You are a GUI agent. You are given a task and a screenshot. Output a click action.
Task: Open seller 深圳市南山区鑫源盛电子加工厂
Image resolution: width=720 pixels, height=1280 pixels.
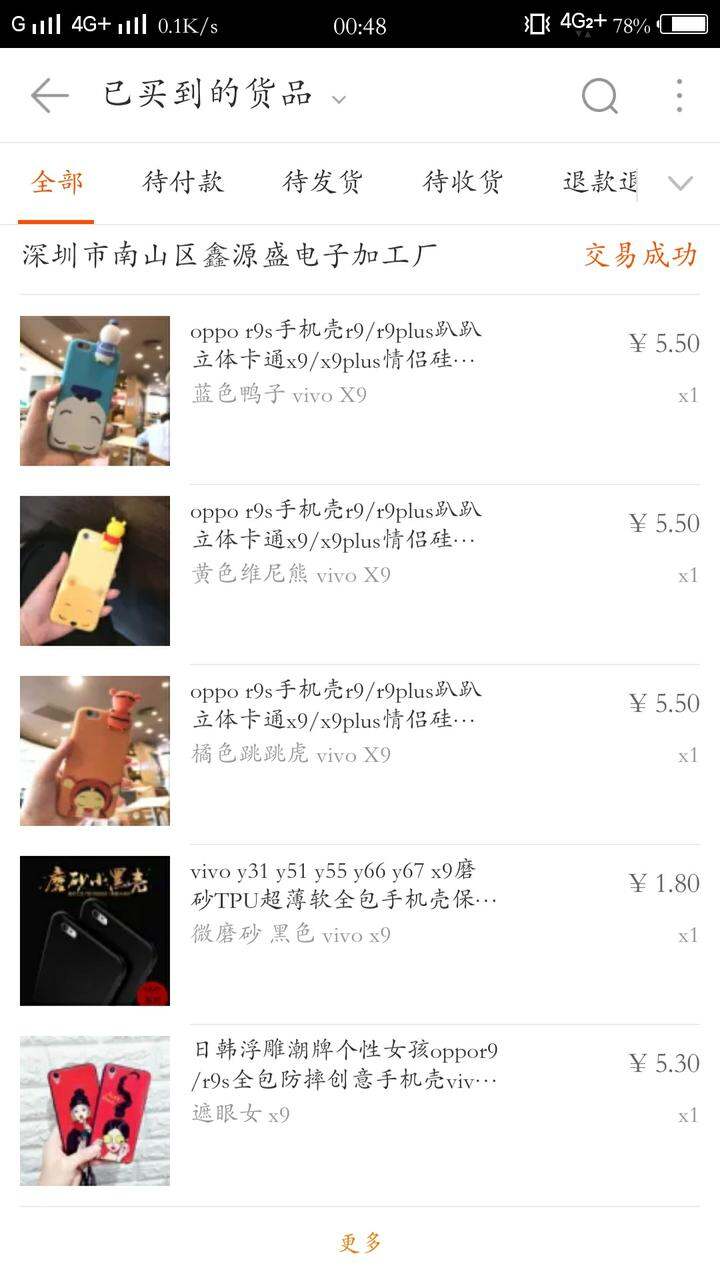230,255
